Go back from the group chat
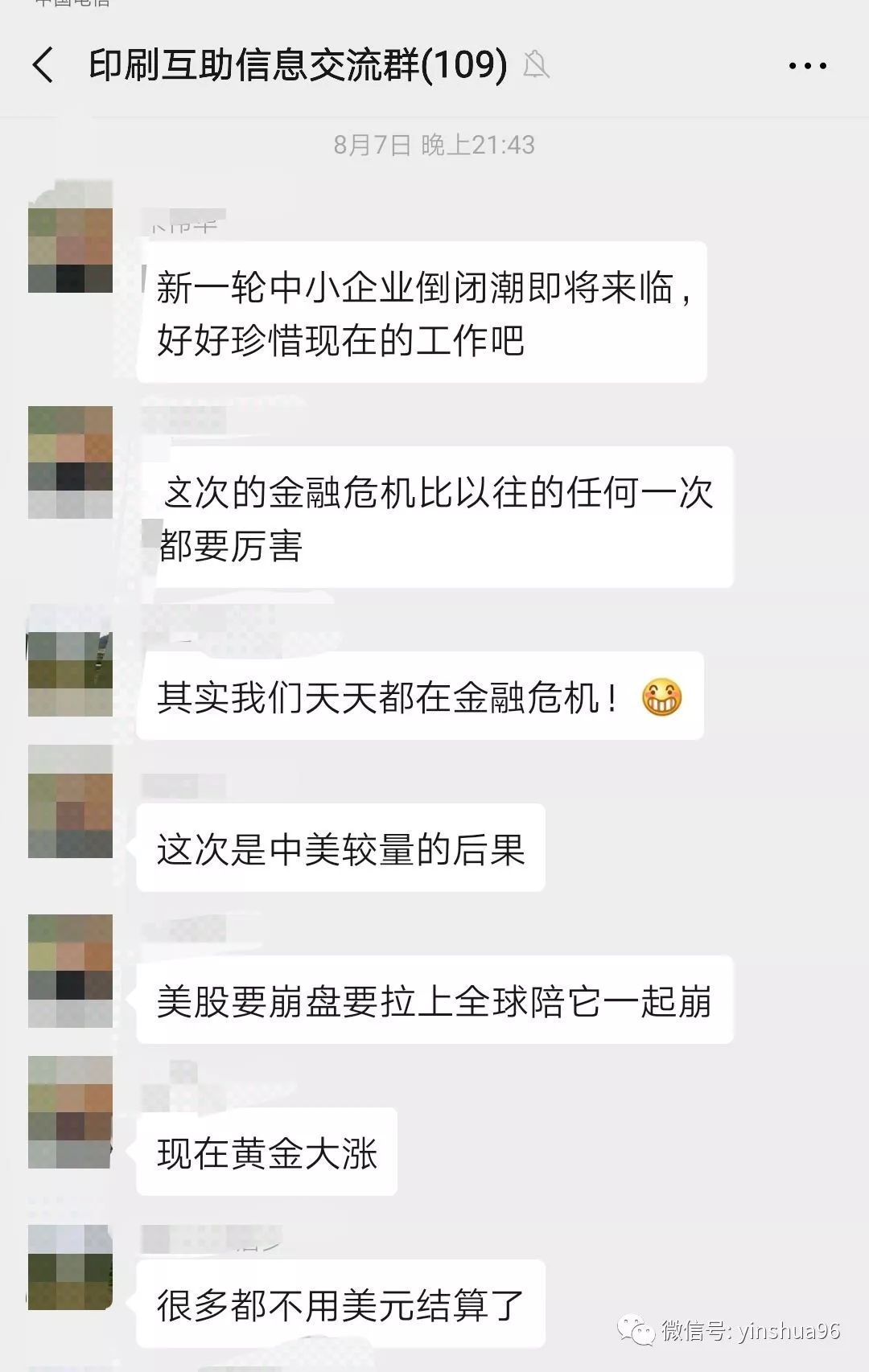 [x=43, y=65]
